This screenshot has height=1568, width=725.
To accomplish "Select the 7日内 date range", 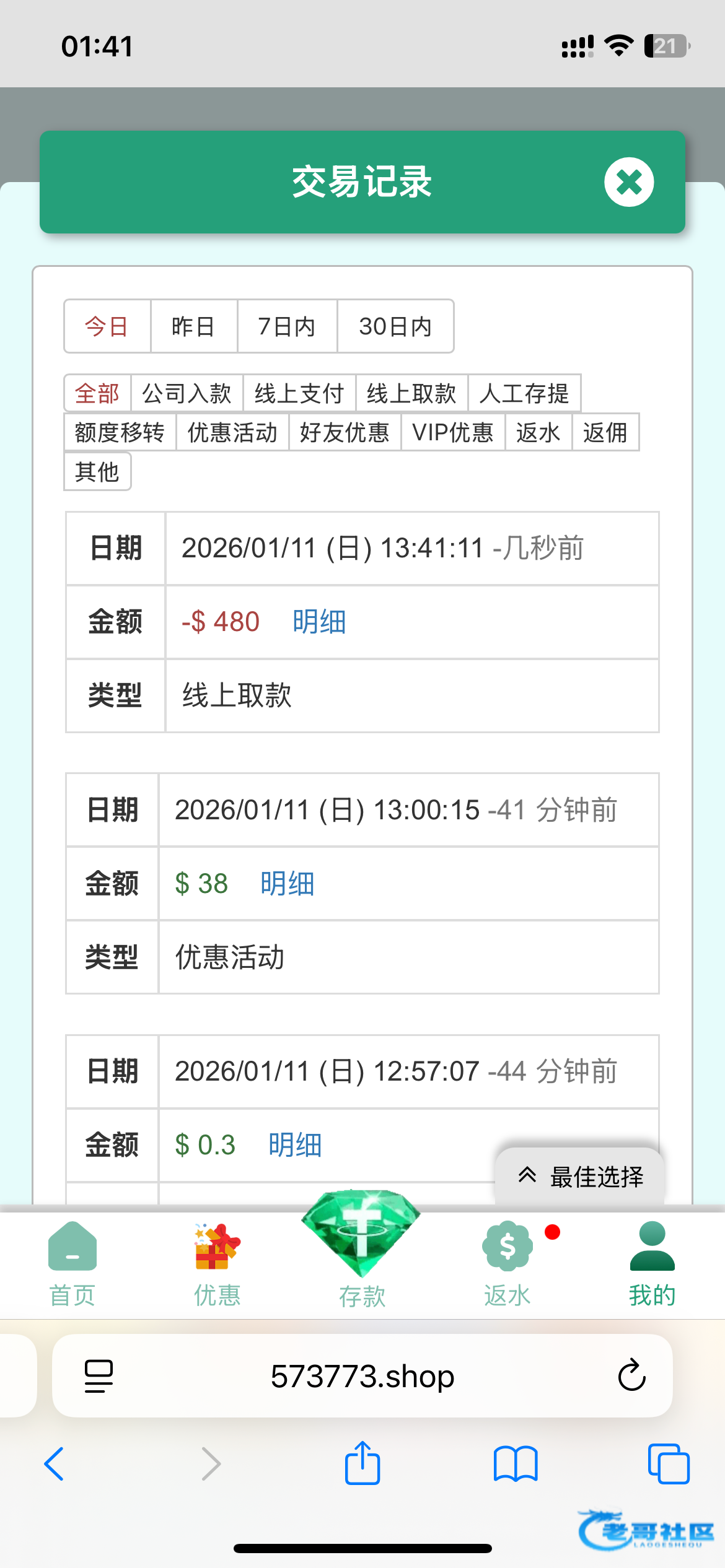I will [x=287, y=326].
